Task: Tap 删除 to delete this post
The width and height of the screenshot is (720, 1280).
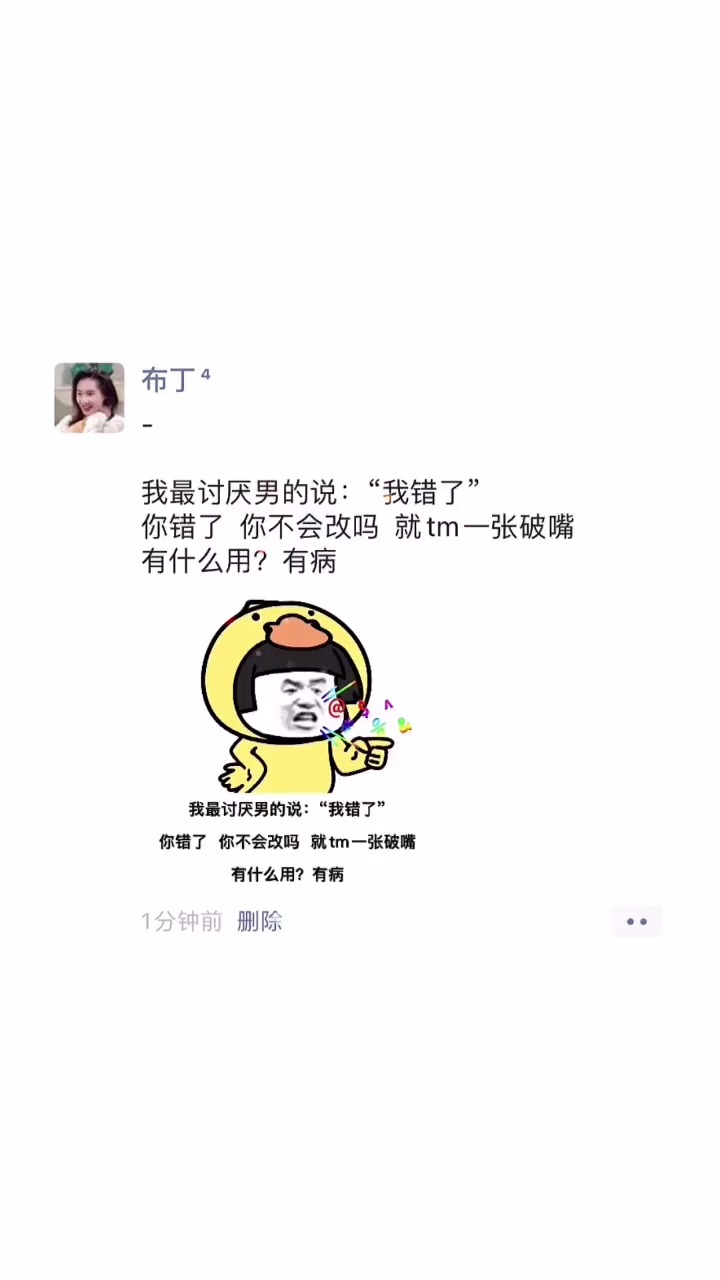Action: pos(259,921)
